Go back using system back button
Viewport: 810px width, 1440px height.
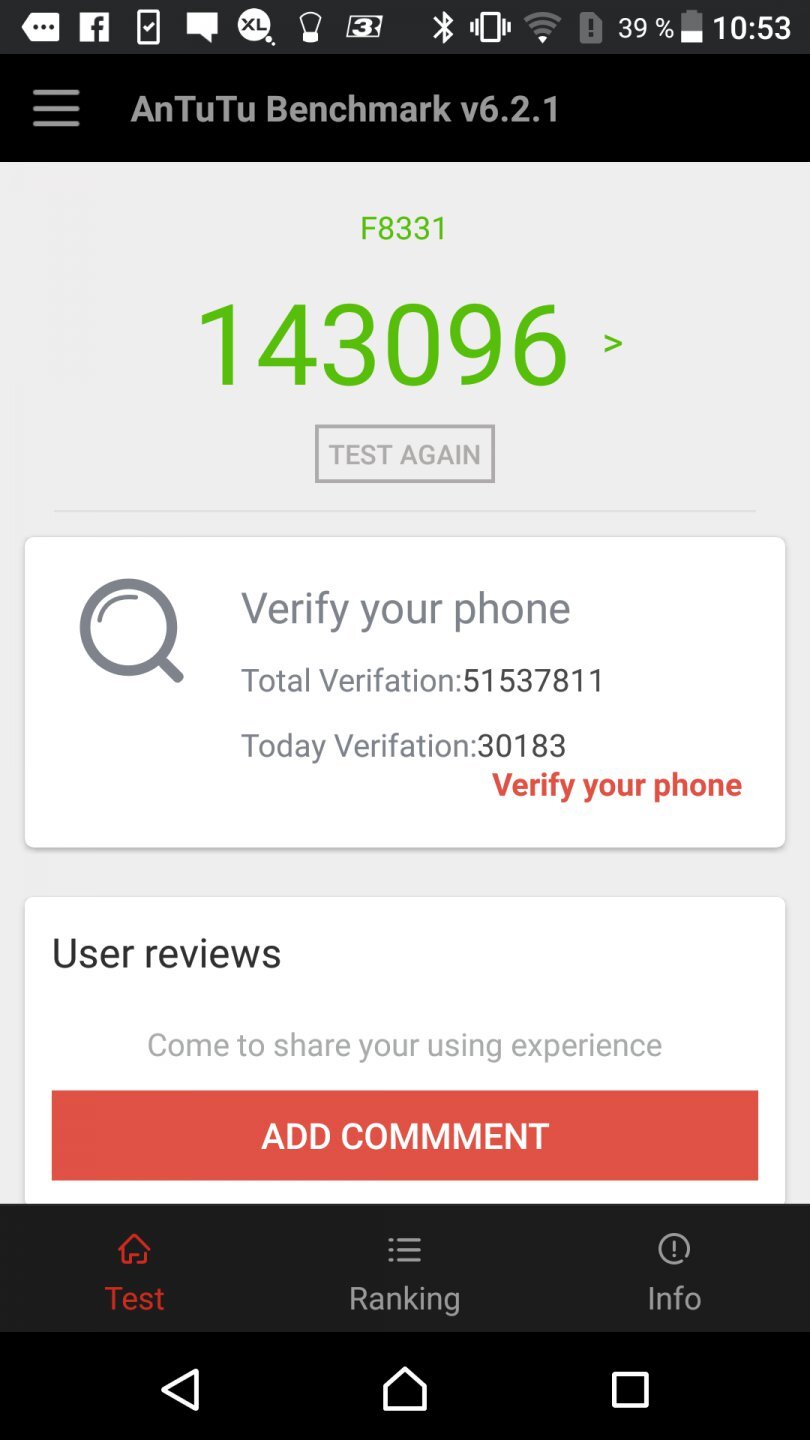tap(181, 1389)
